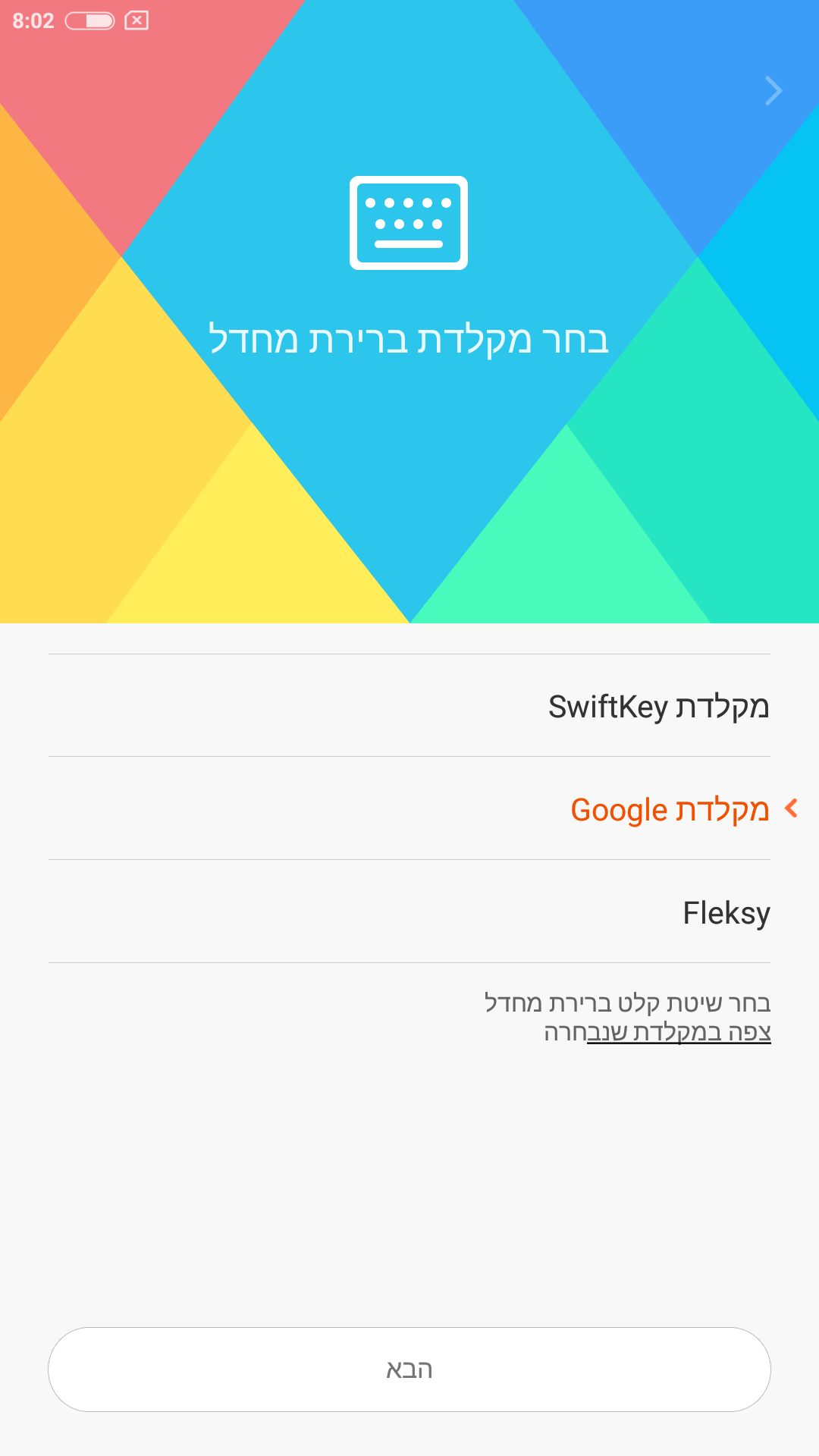Viewport: 819px width, 1456px height.
Task: Go back using the top arrow
Action: coord(773,91)
